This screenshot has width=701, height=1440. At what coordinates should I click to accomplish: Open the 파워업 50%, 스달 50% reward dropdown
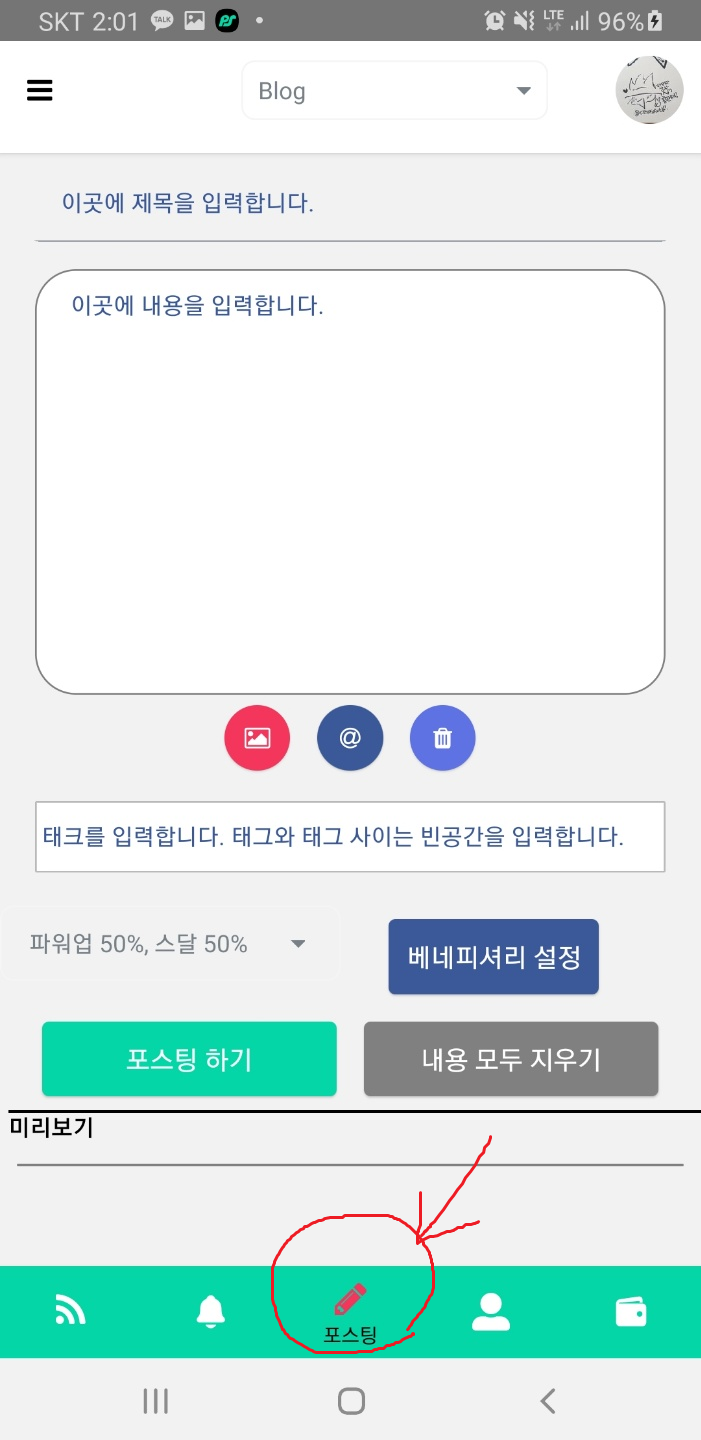168,944
